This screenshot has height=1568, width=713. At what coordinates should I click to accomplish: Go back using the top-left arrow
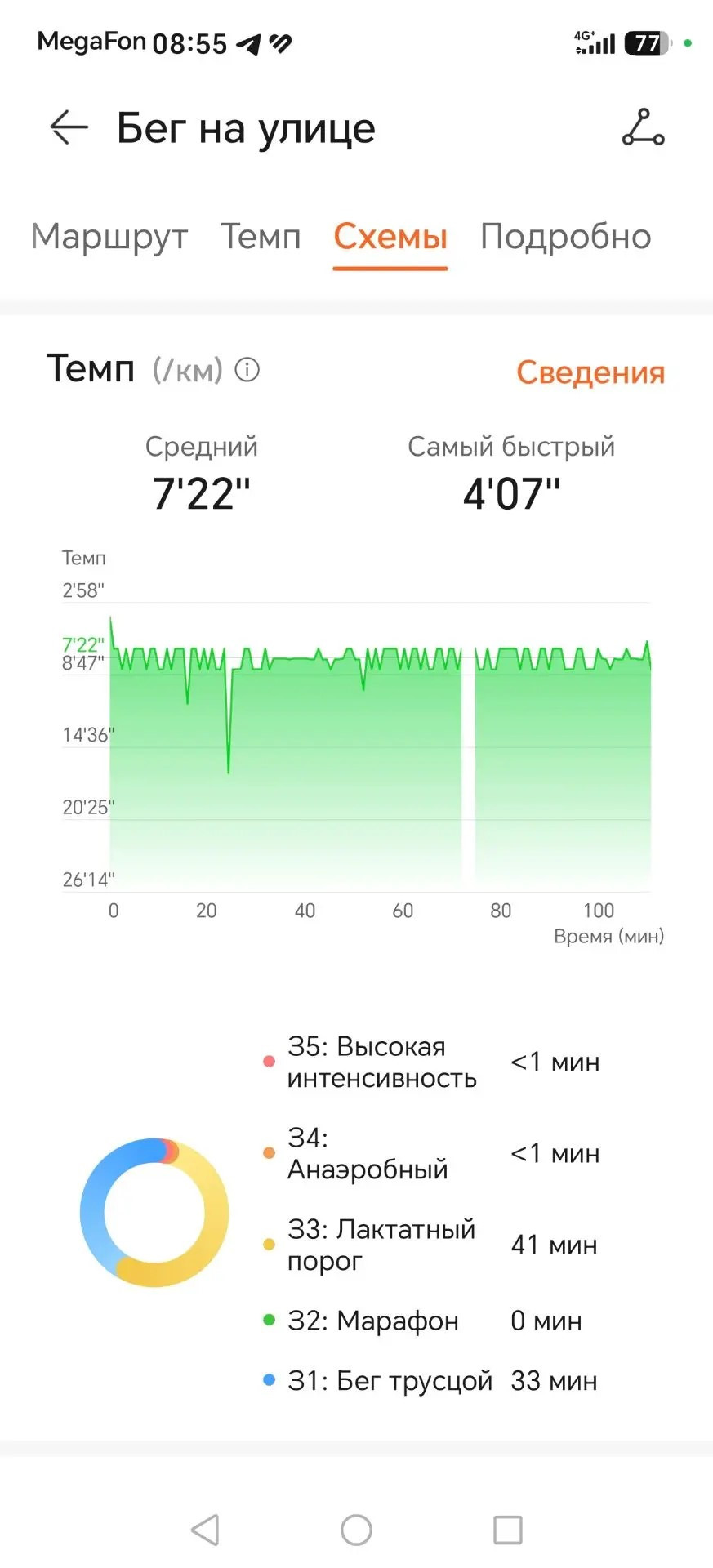point(69,128)
